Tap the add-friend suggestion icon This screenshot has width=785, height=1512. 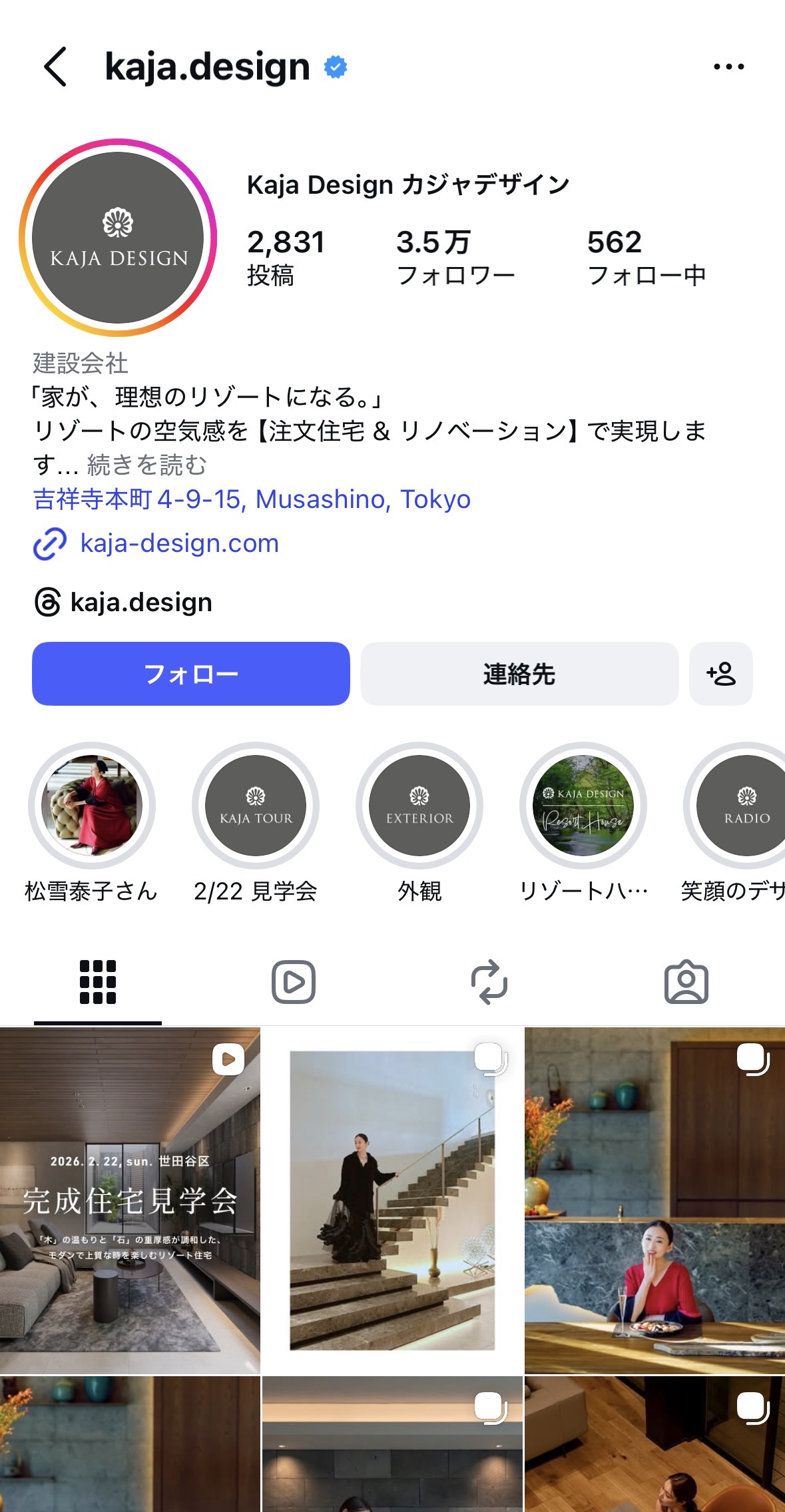click(x=721, y=674)
